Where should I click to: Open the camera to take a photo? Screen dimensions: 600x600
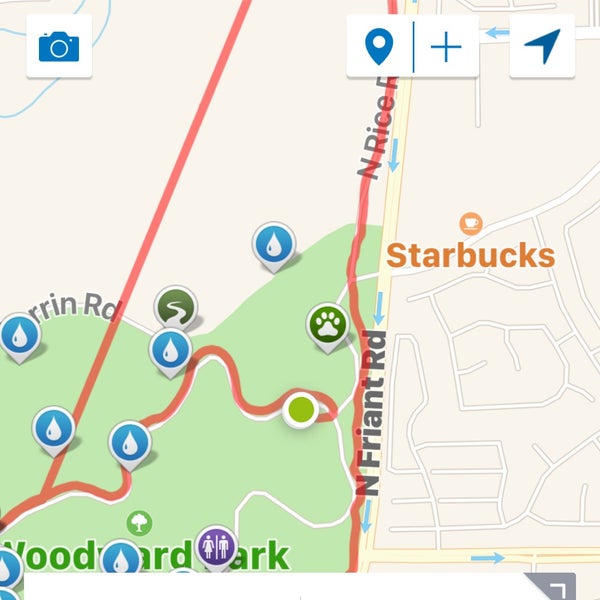59,46
